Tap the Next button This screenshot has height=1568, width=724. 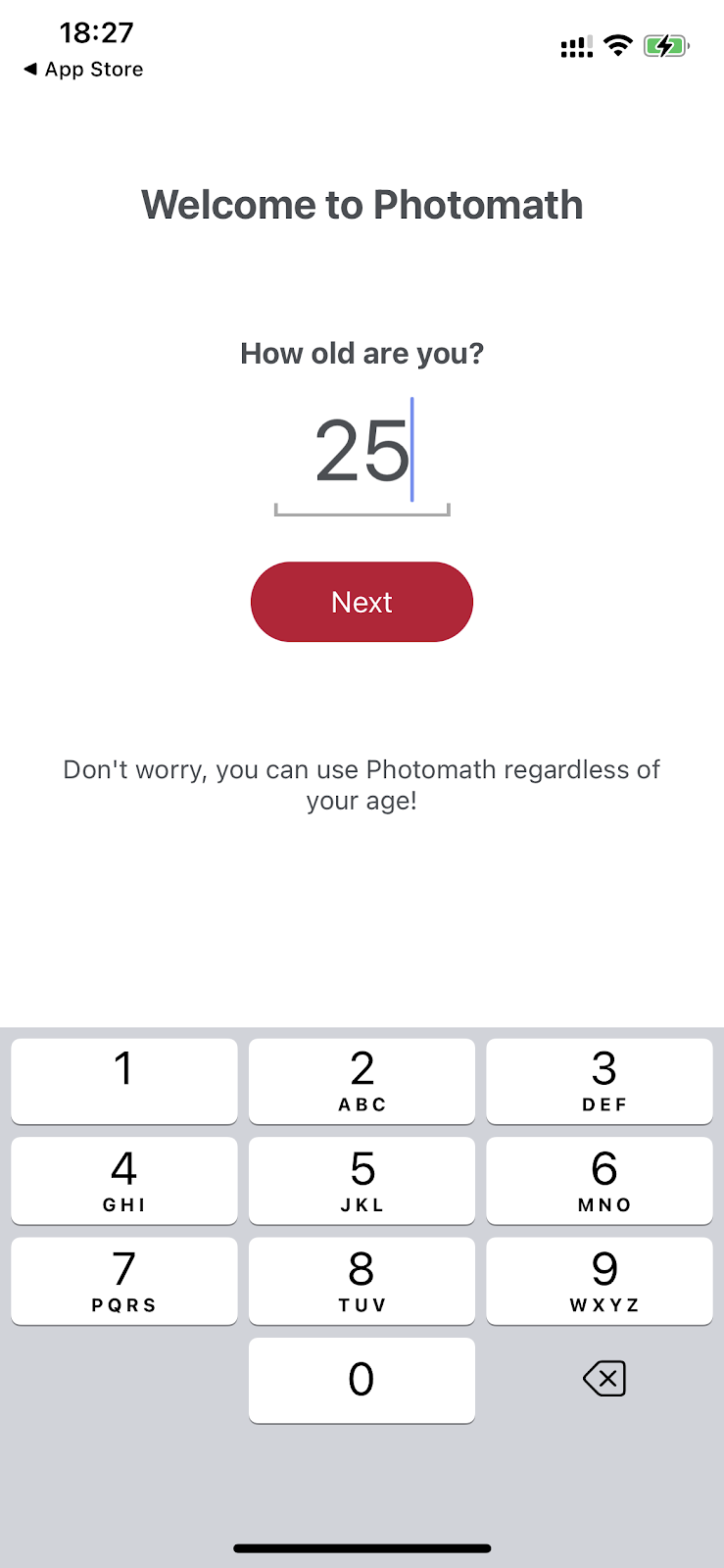click(362, 602)
